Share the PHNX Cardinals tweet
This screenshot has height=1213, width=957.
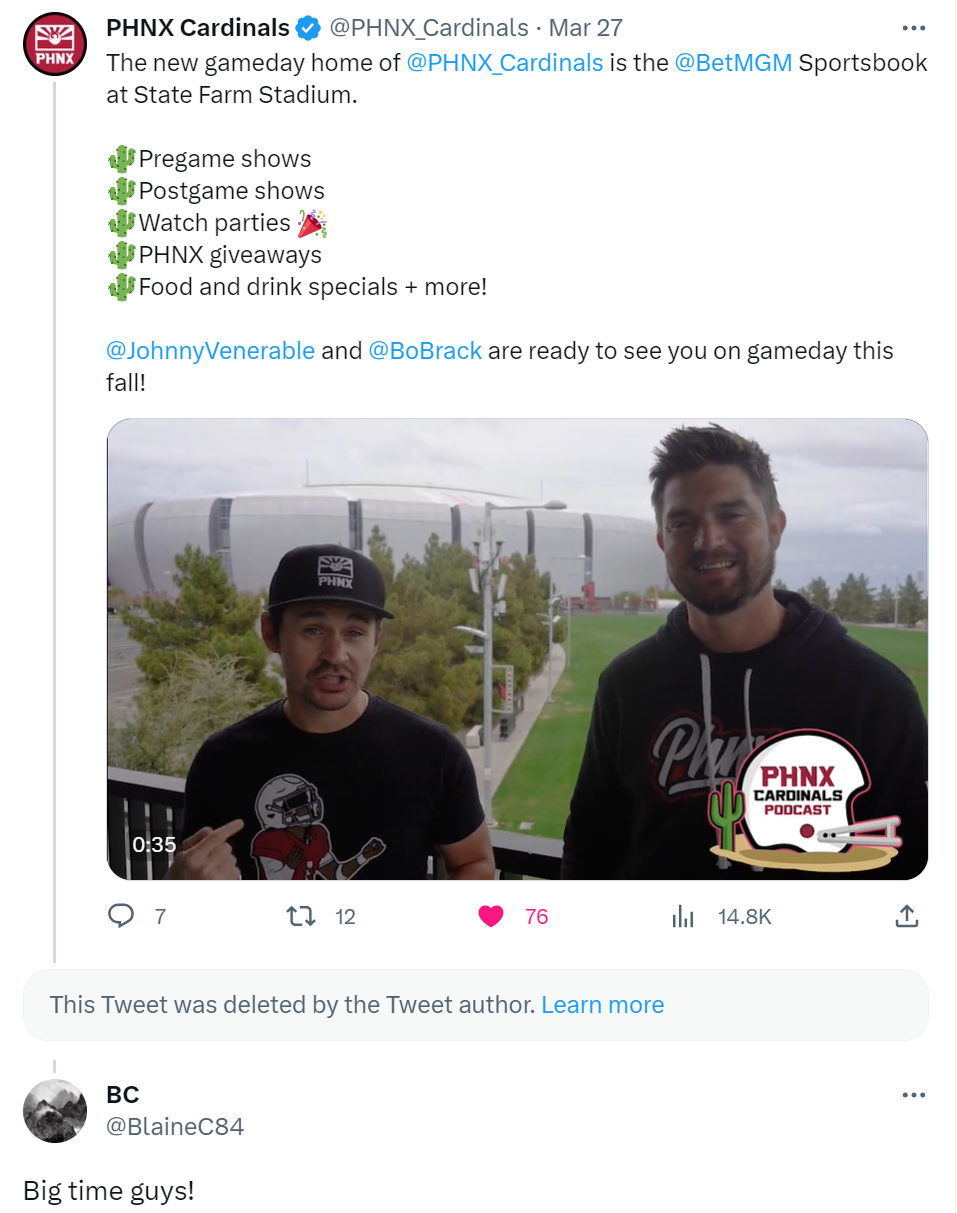point(906,916)
